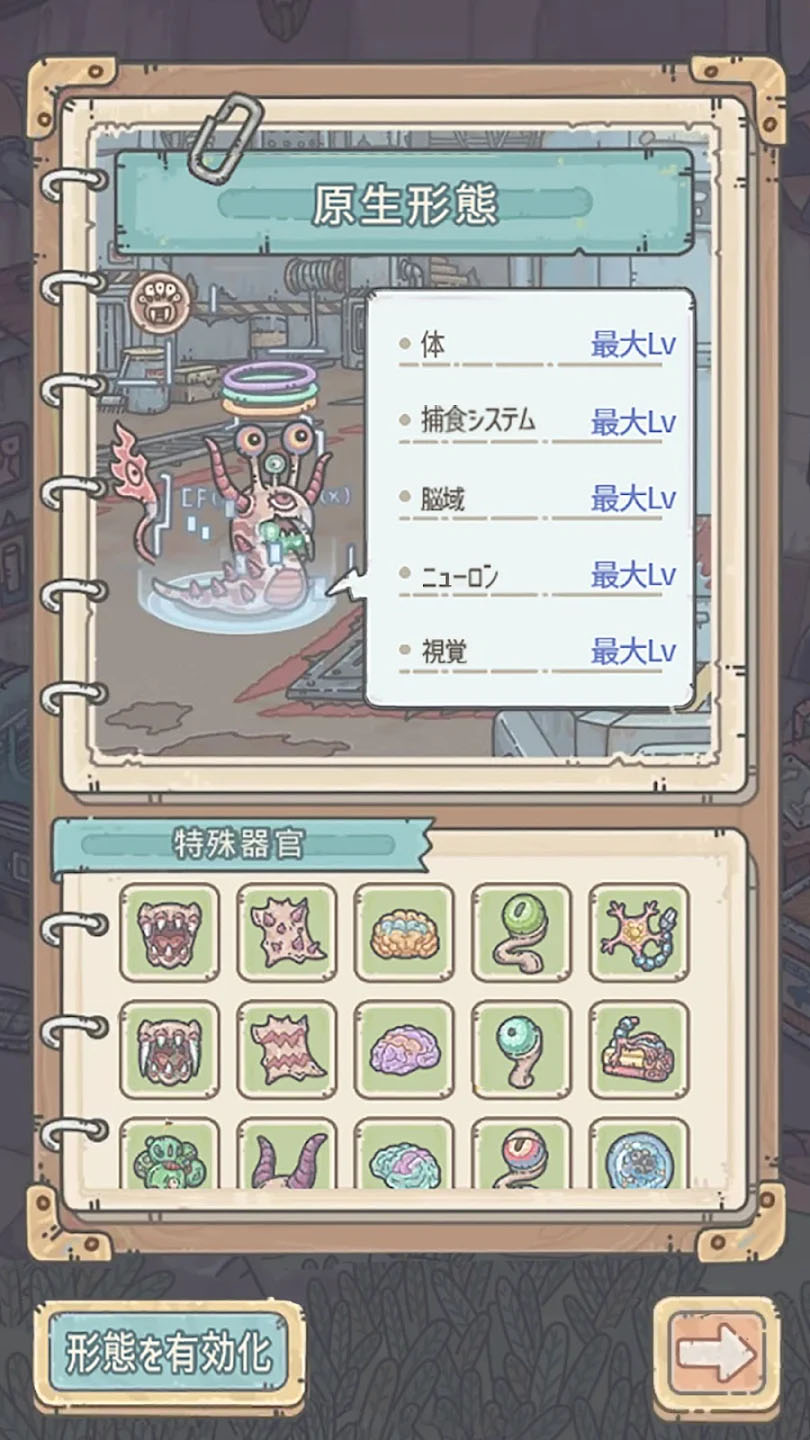The image size is (810, 1440).
Task: Tap the 形態を有効化 button
Action: coord(168,1353)
